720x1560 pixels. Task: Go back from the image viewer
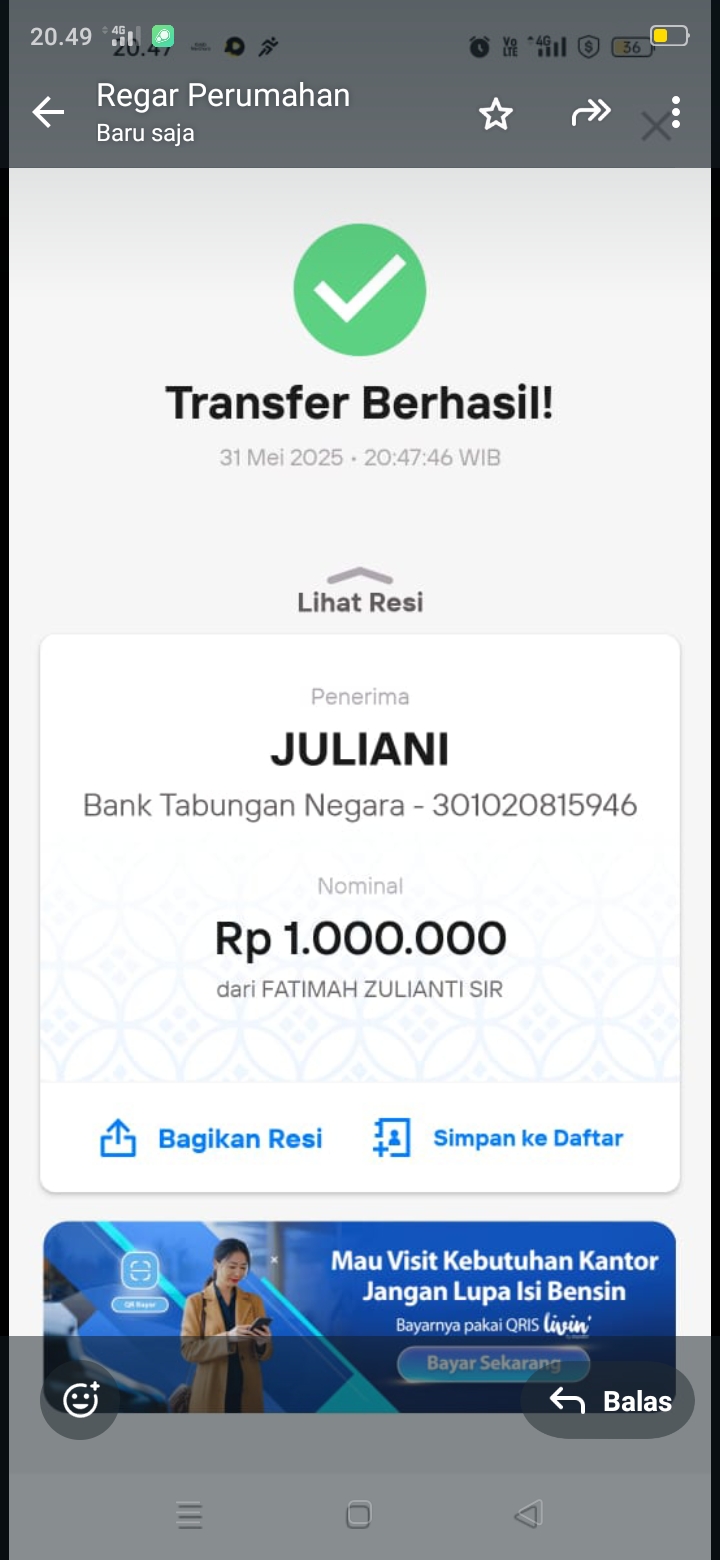click(48, 113)
